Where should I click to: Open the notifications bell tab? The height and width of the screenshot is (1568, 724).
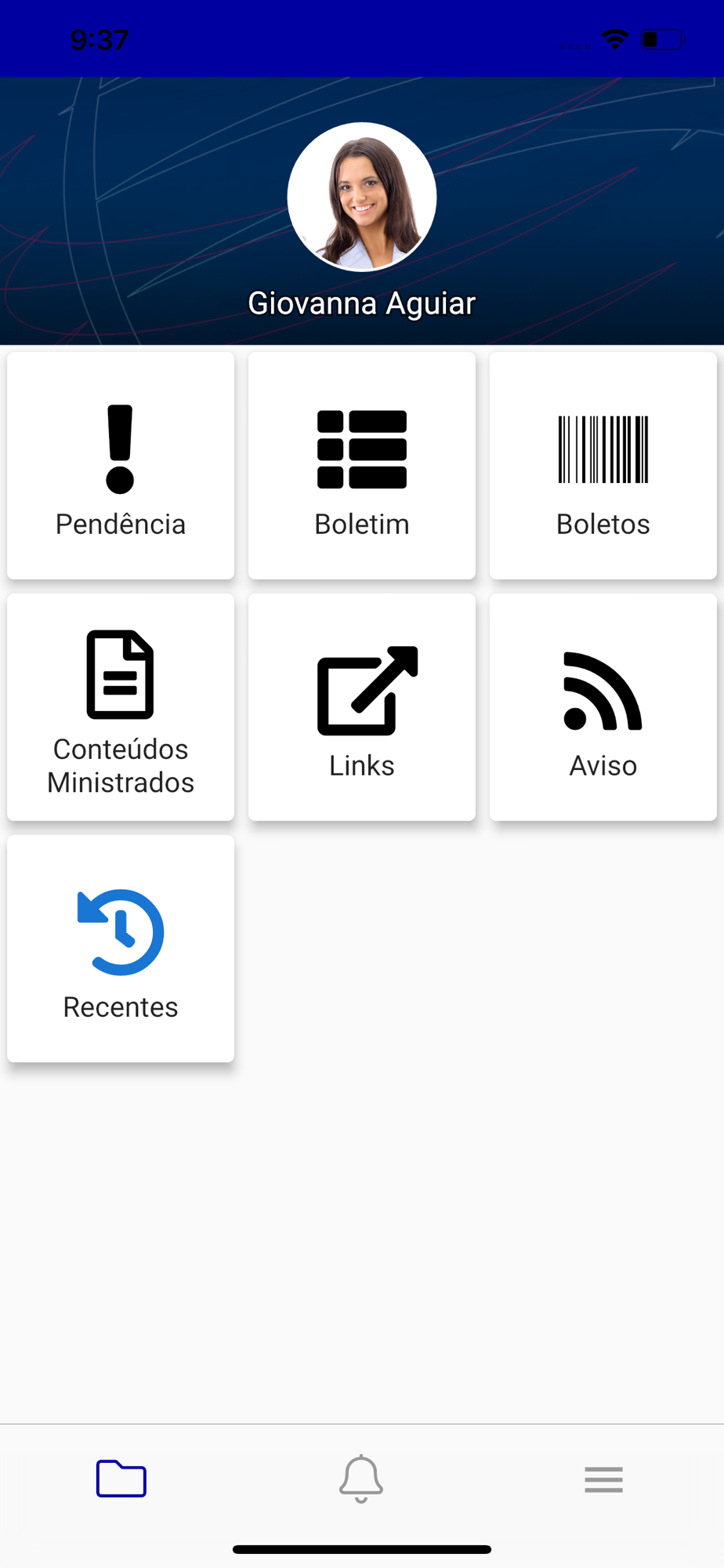click(361, 1479)
